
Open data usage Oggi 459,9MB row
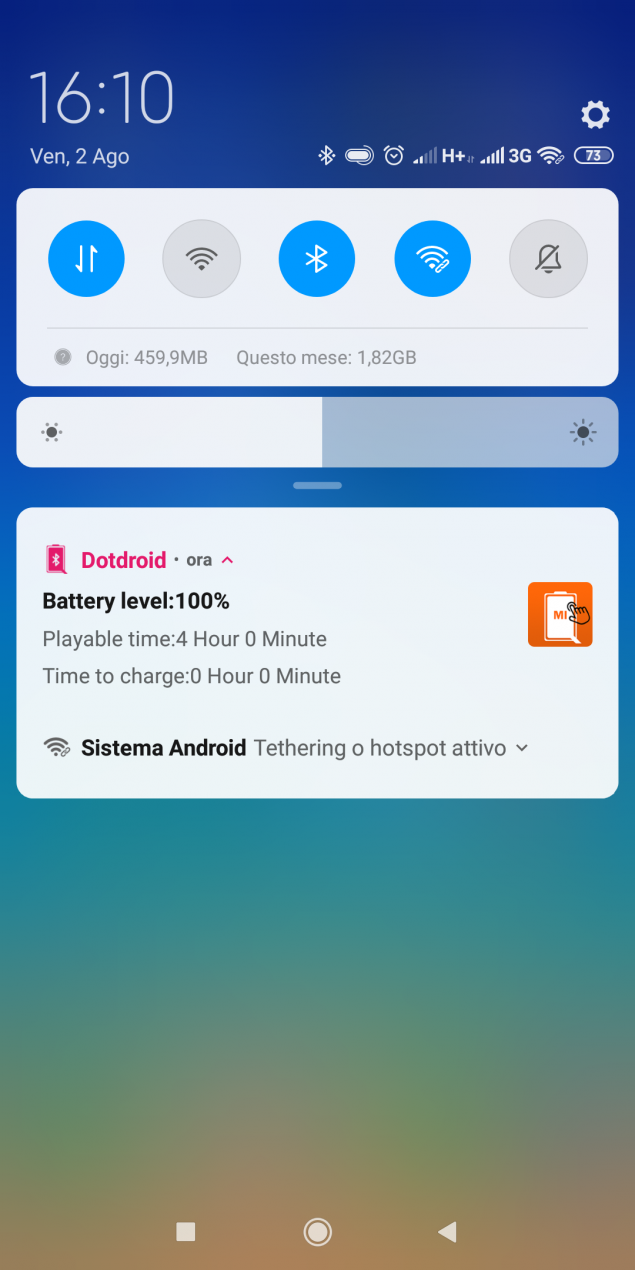click(235, 357)
